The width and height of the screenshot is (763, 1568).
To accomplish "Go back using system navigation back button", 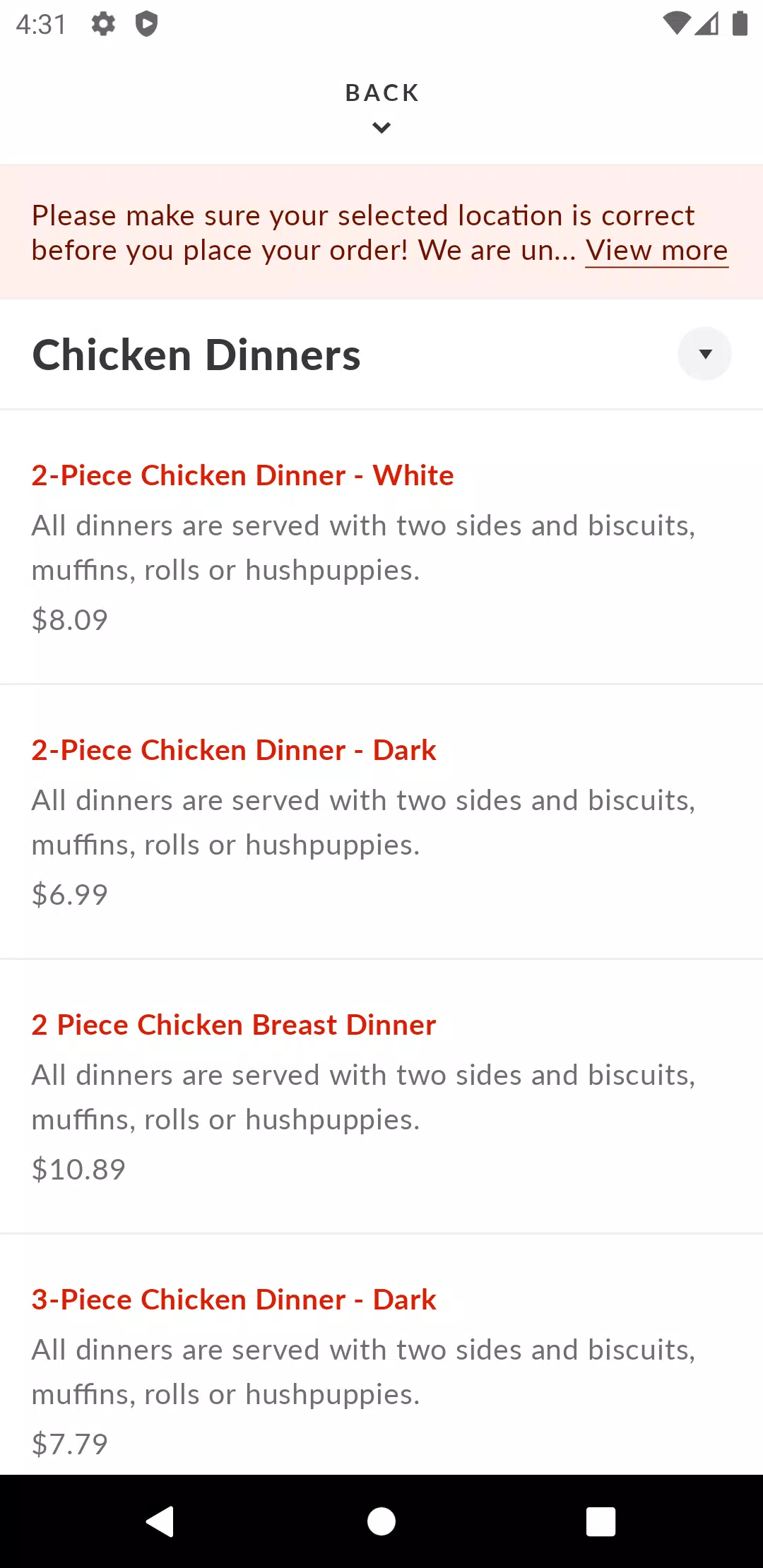I will (160, 1521).
